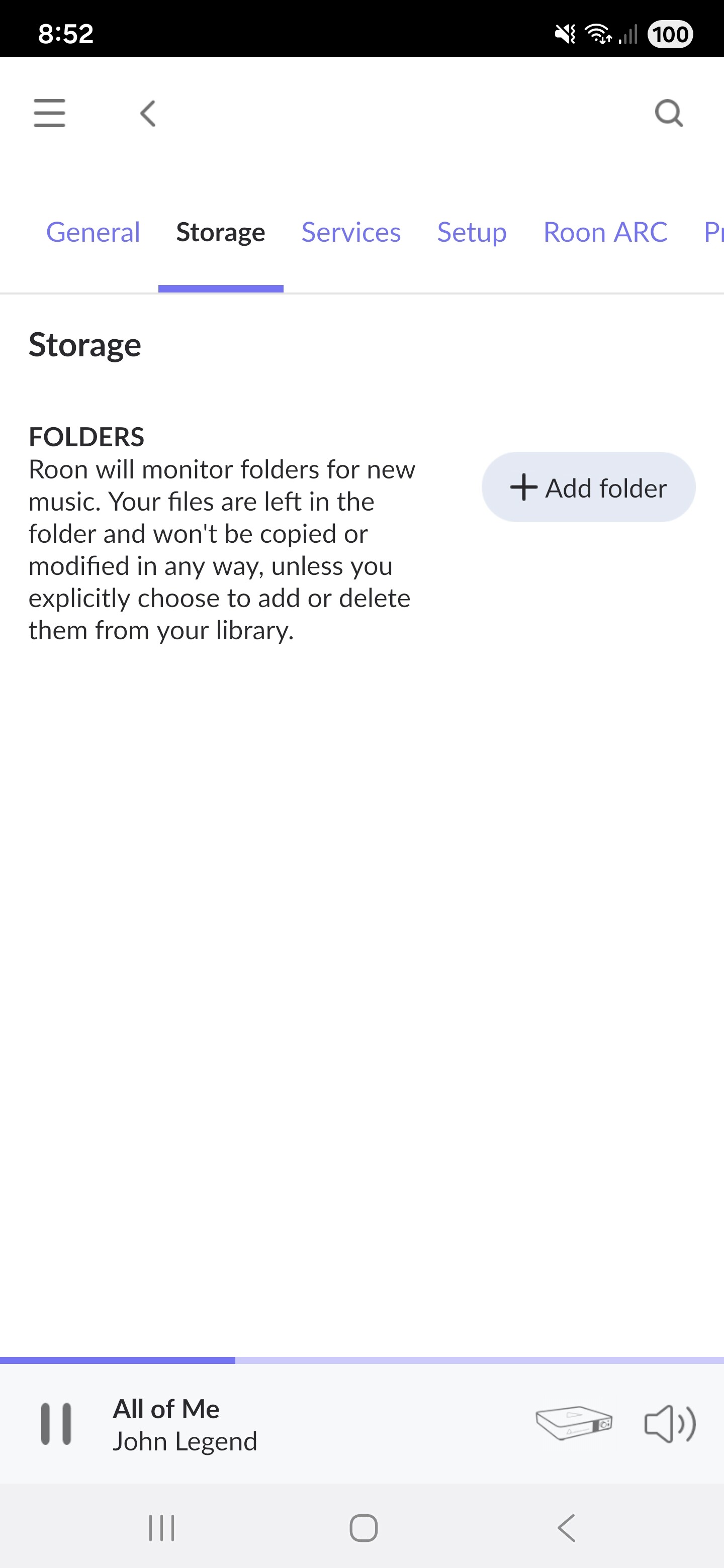
Task: Switch to the Services tab
Action: click(x=351, y=233)
